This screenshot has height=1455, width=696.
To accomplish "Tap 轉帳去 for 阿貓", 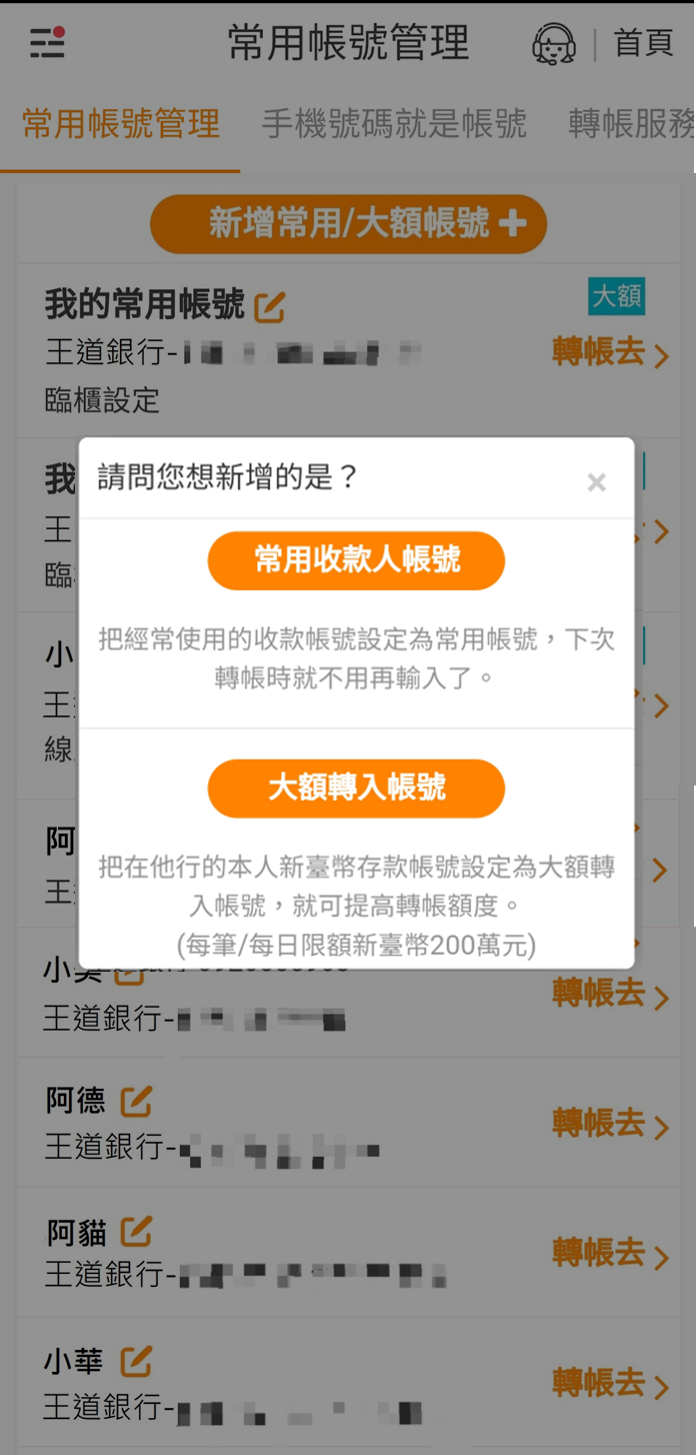I will click(610, 1253).
